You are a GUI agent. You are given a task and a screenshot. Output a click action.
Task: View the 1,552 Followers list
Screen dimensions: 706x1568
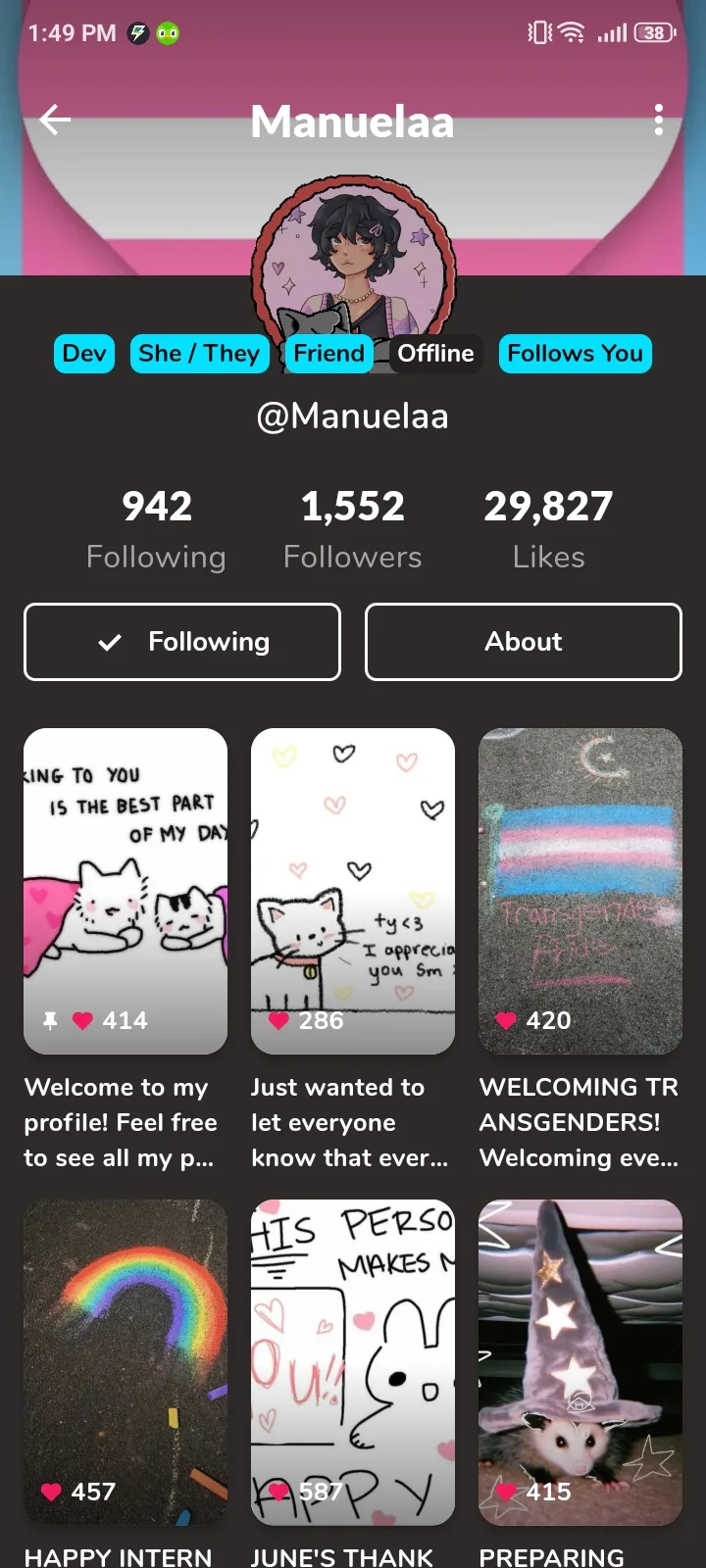(353, 530)
